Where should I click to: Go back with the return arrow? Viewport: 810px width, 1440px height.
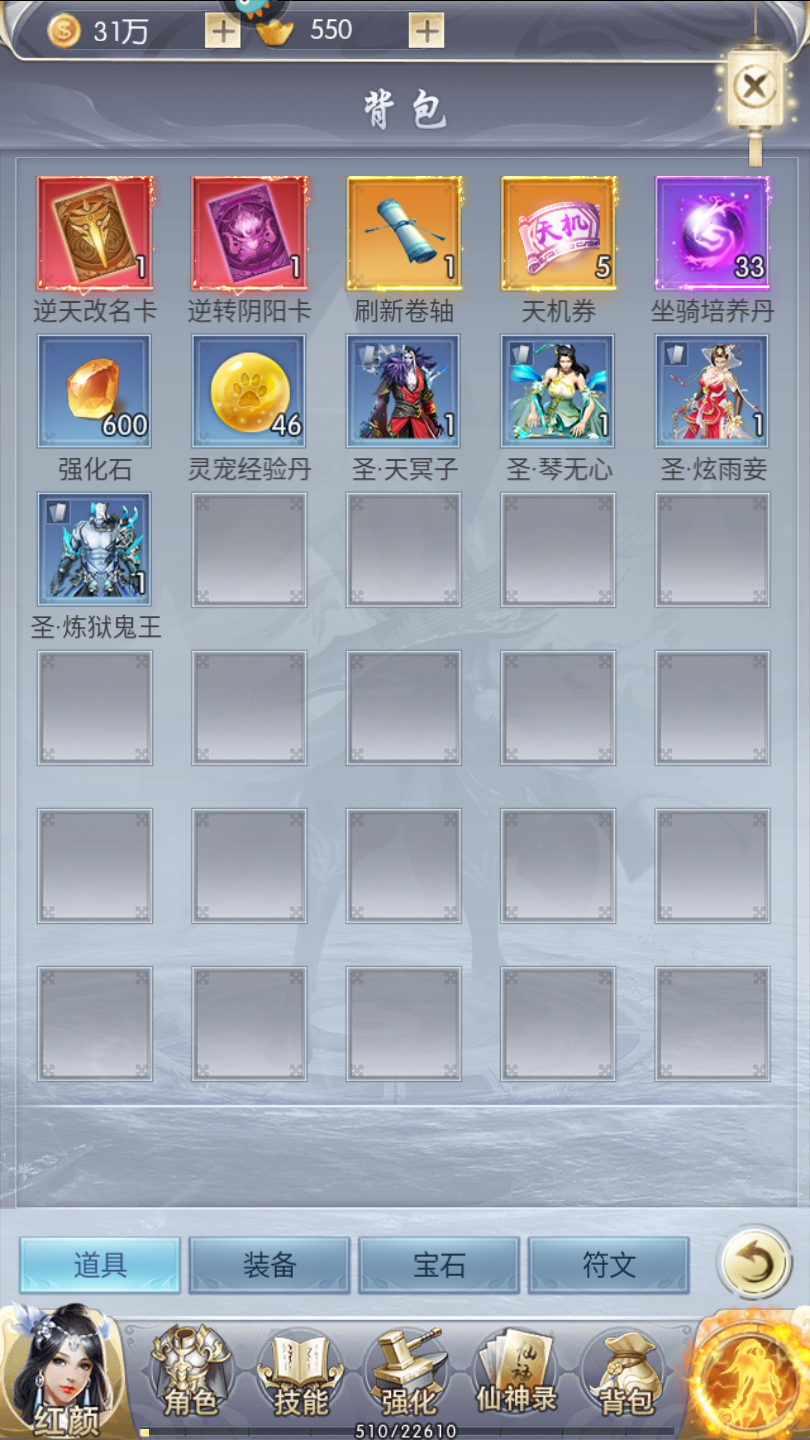tap(754, 1263)
